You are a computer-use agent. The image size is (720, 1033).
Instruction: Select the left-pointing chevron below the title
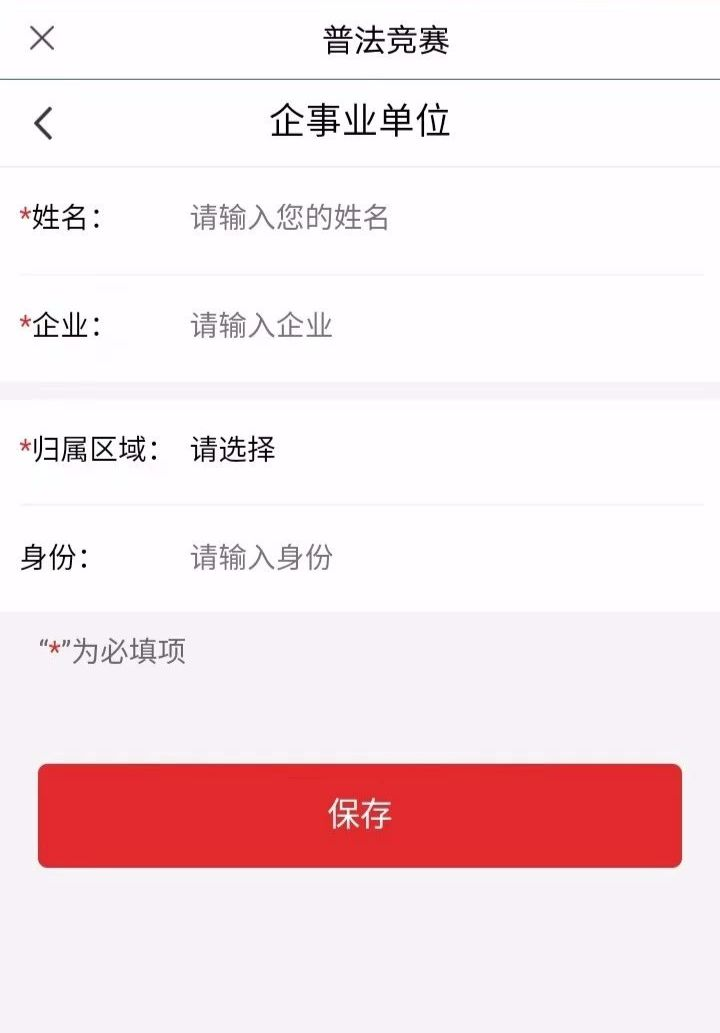point(42,121)
